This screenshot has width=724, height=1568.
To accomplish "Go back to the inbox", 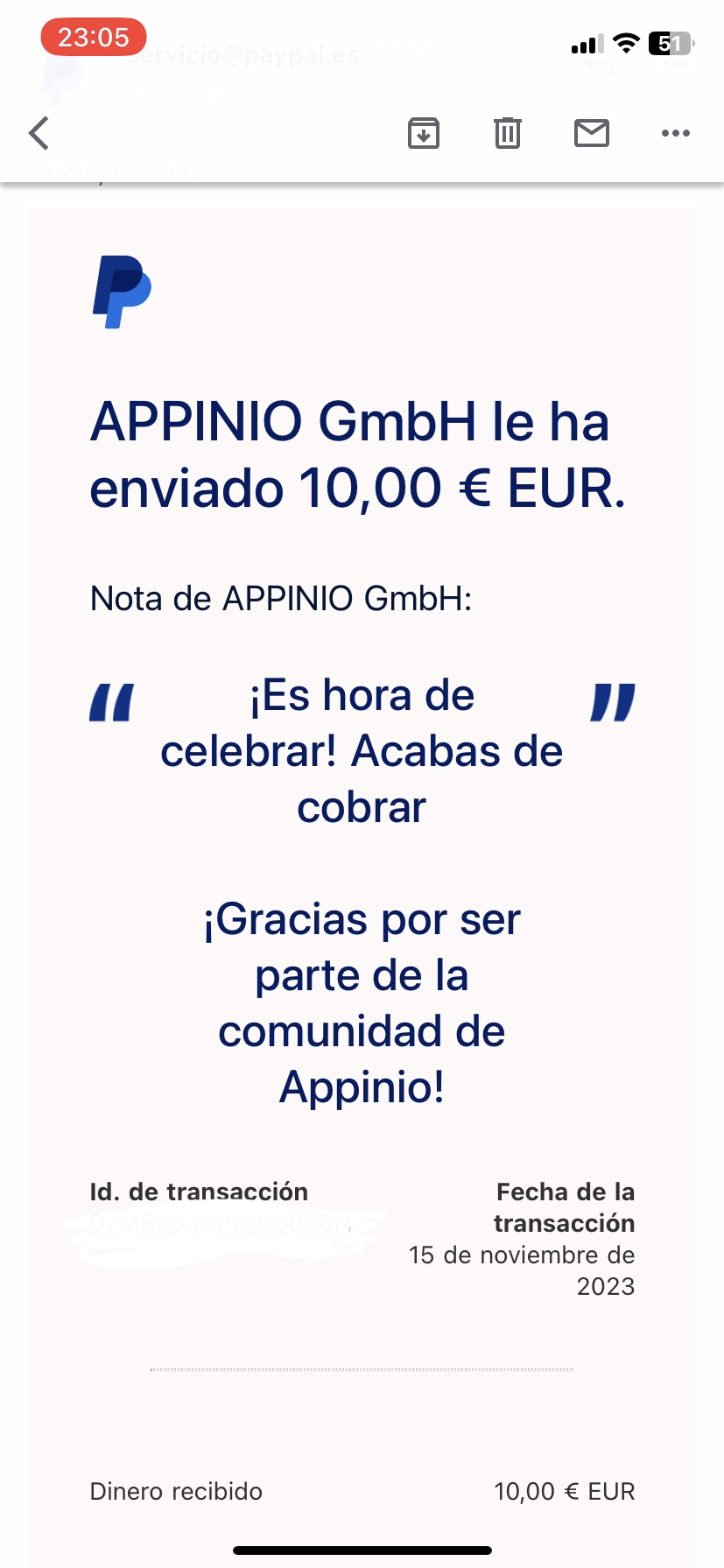I will pyautogui.click(x=39, y=133).
